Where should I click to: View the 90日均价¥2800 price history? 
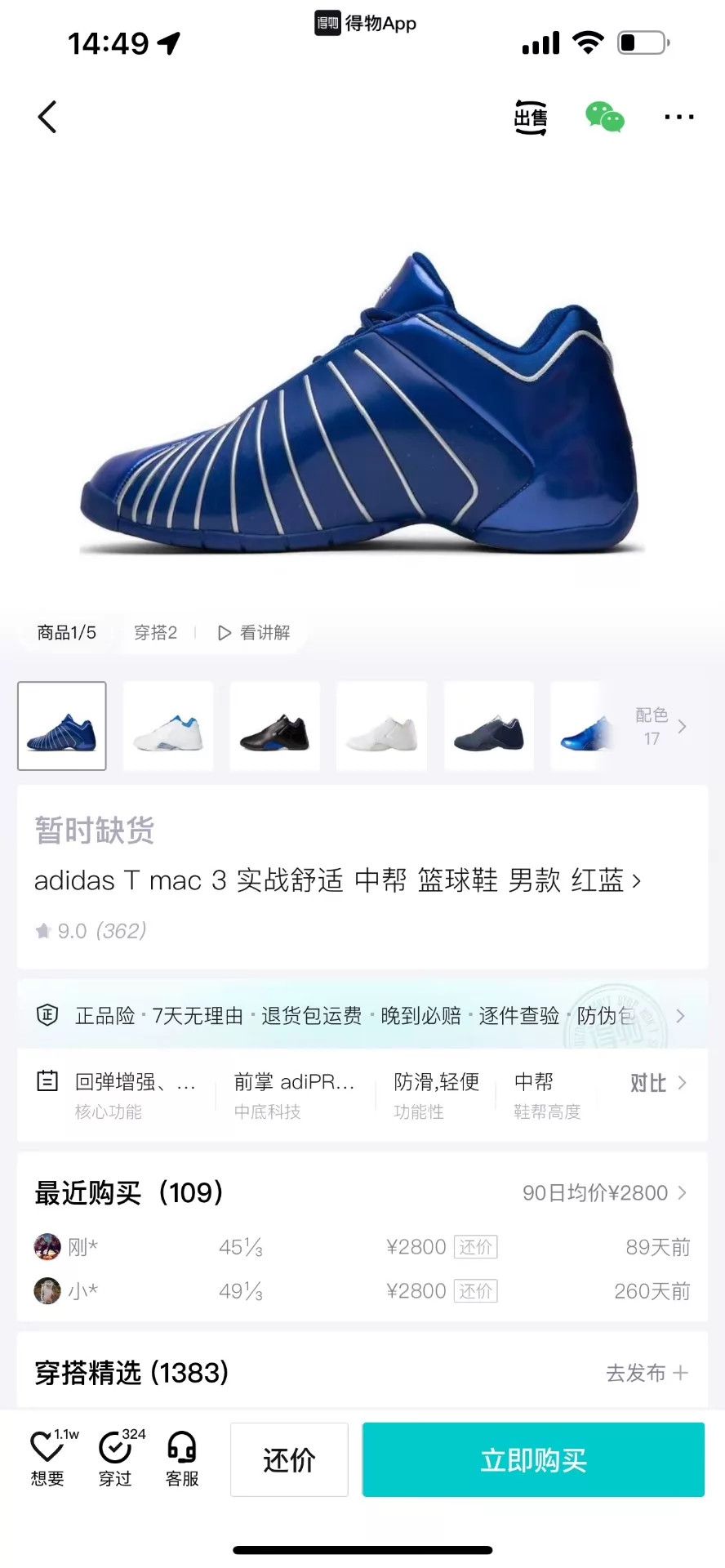tap(605, 1193)
